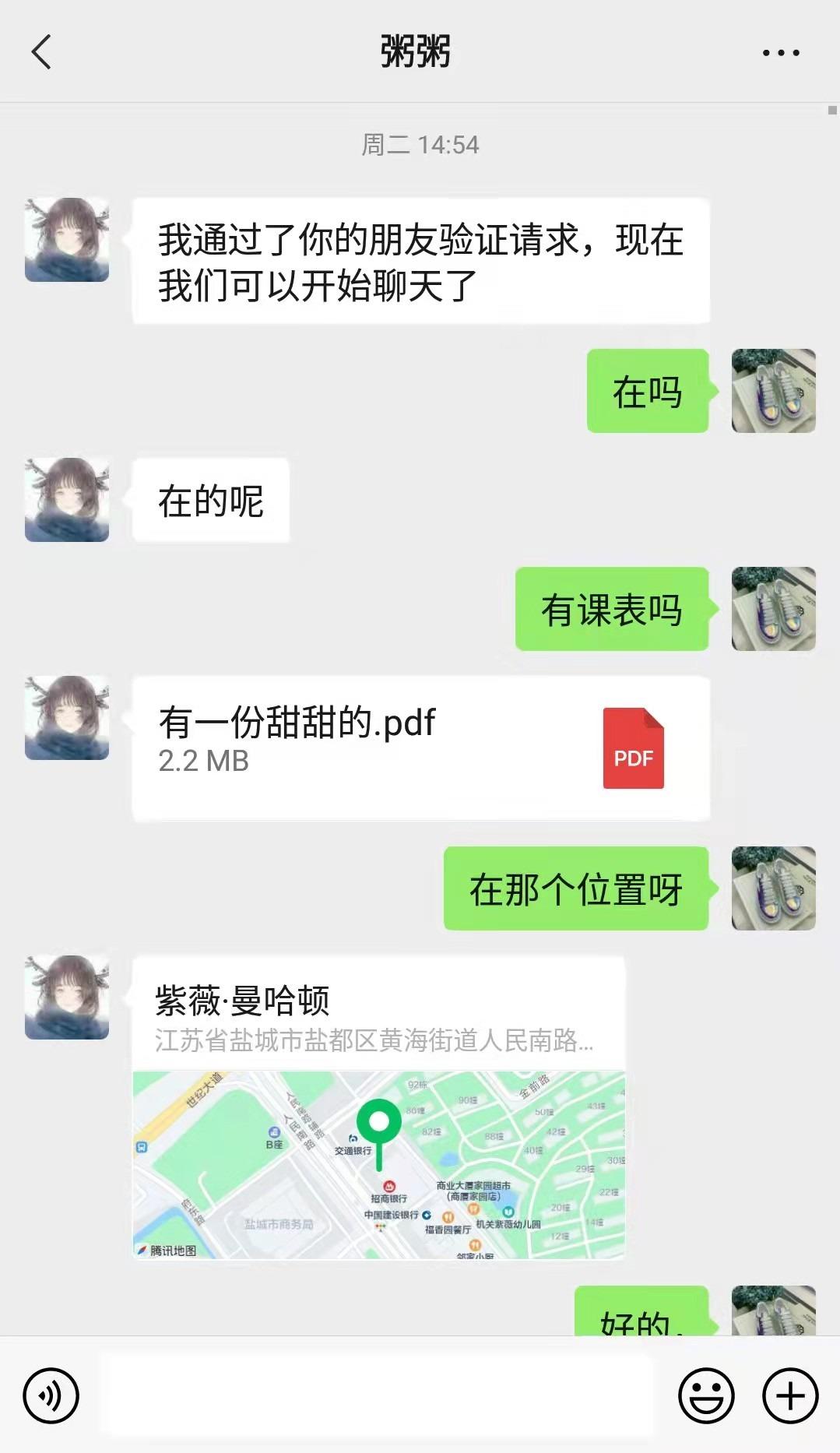
Task: Open the emoji sticker panel
Action: 706,1395
